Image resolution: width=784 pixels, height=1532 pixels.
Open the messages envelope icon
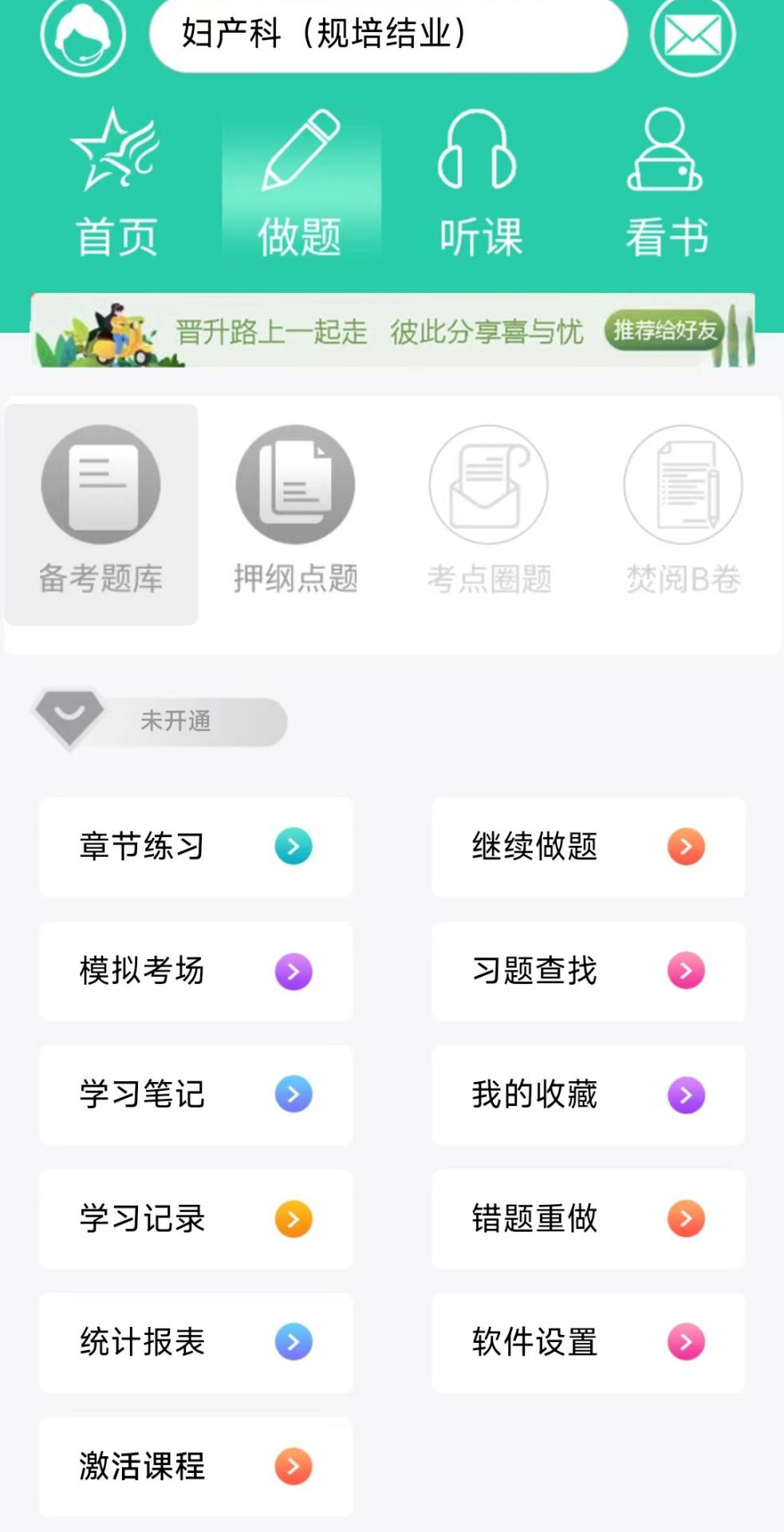coord(692,36)
